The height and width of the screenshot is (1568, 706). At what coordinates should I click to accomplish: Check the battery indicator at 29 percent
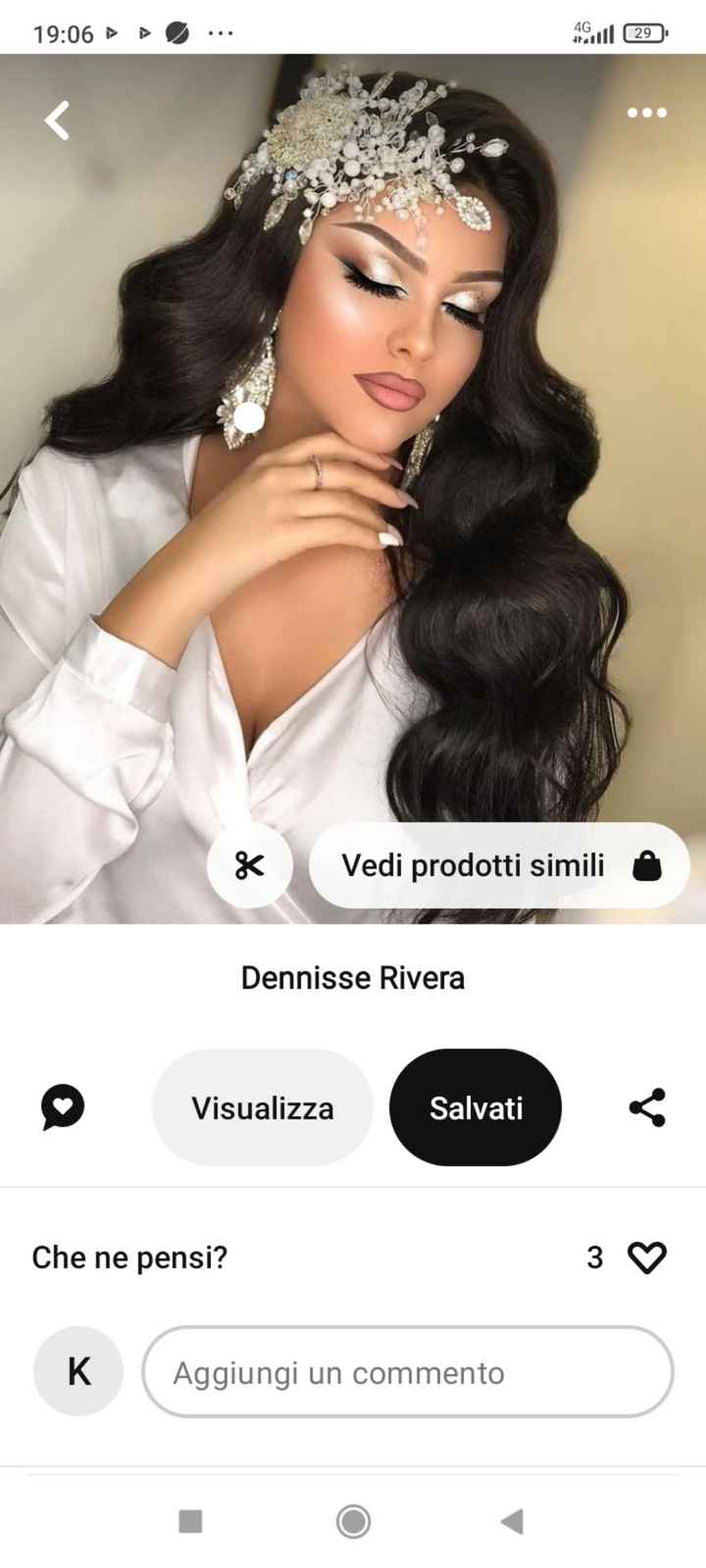[645, 32]
